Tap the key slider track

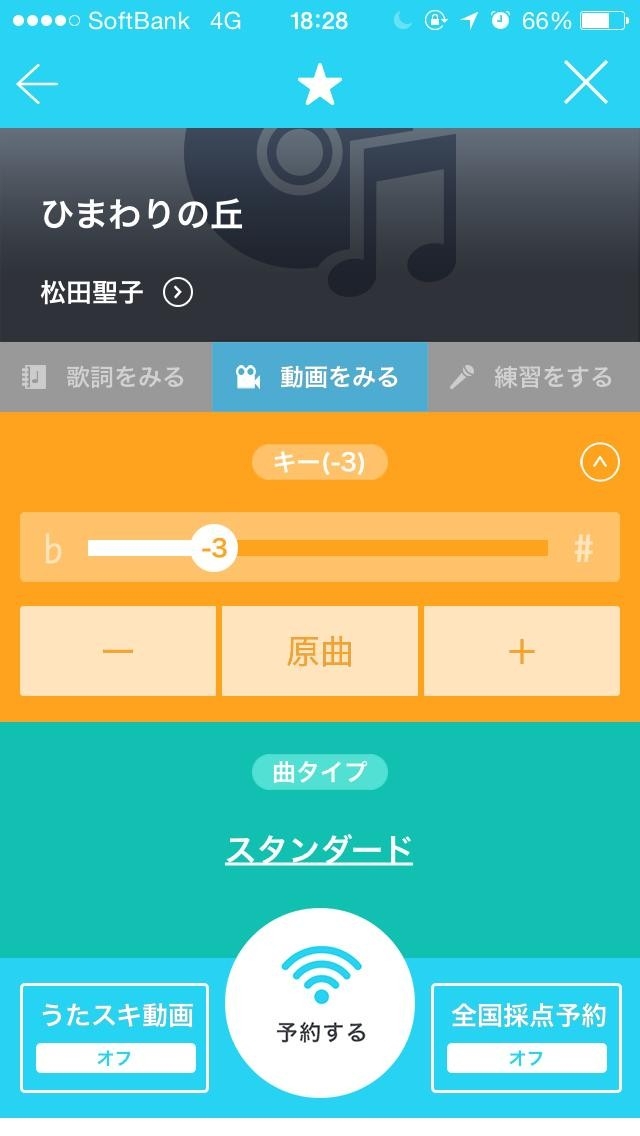[400, 548]
